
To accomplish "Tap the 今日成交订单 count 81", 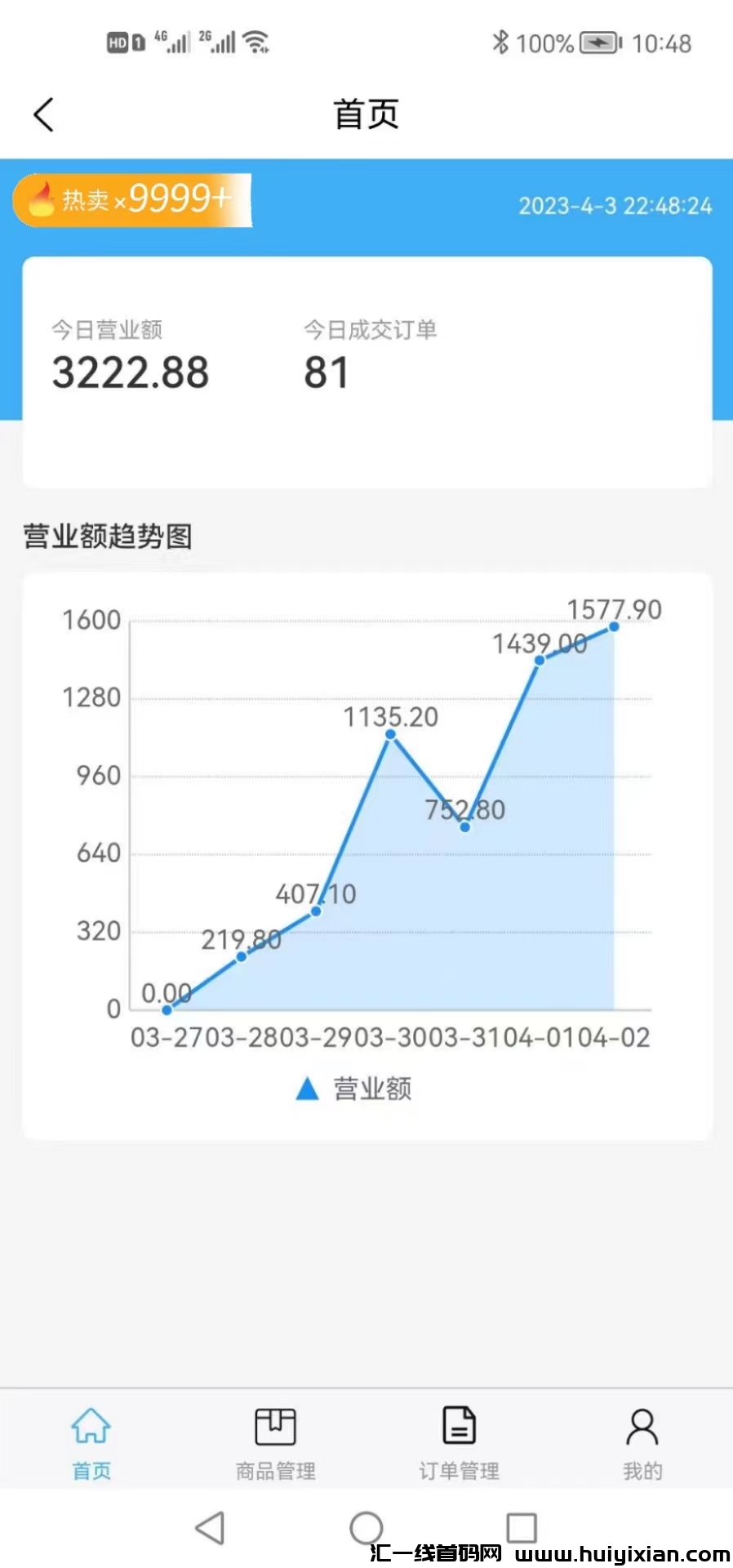I will click(327, 373).
